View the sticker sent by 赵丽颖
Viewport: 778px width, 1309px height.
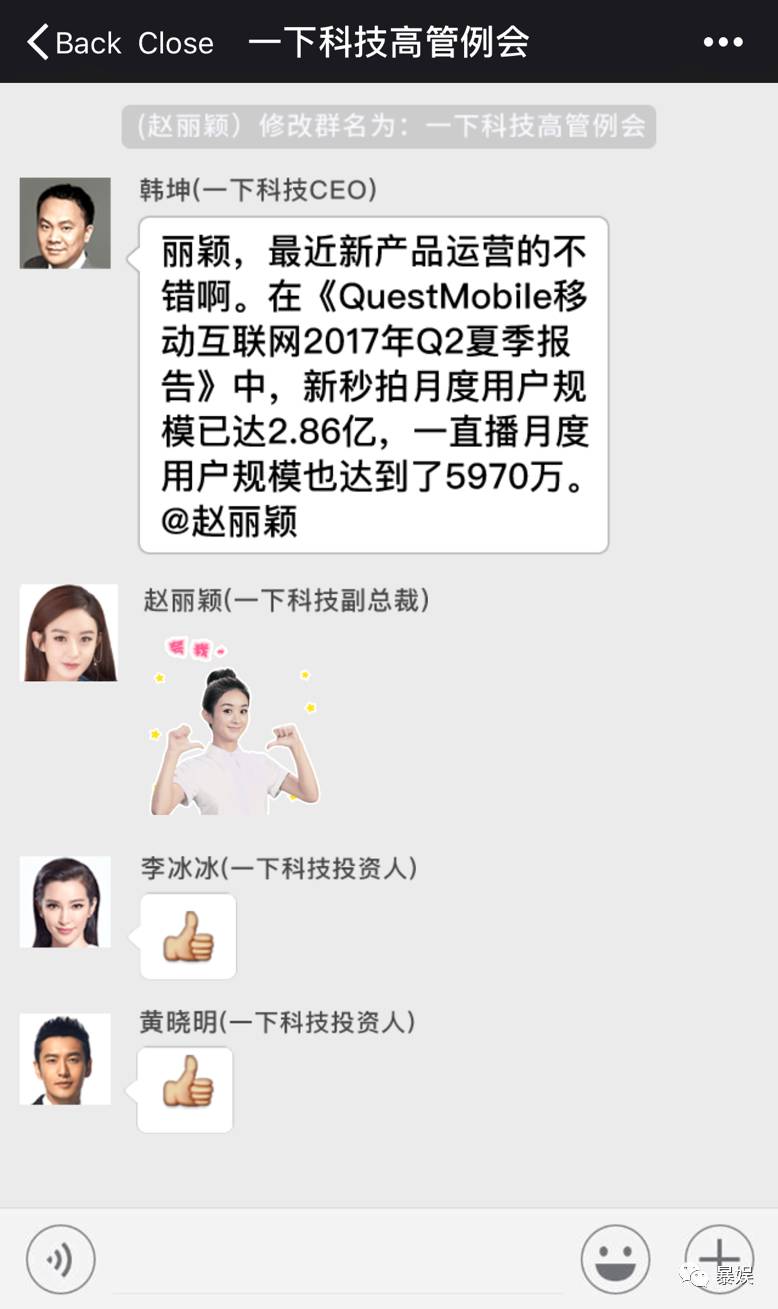234,724
